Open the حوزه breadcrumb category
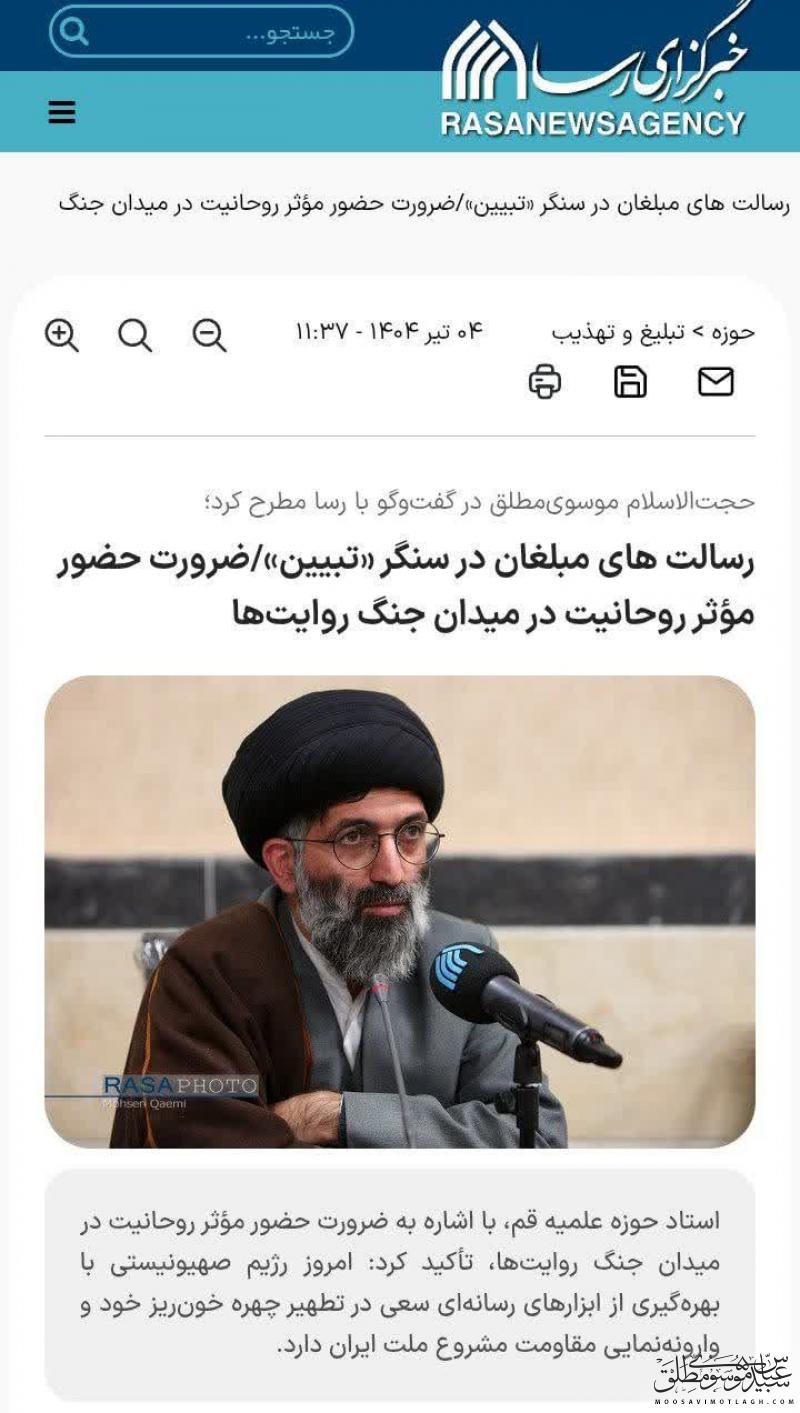 (733, 332)
